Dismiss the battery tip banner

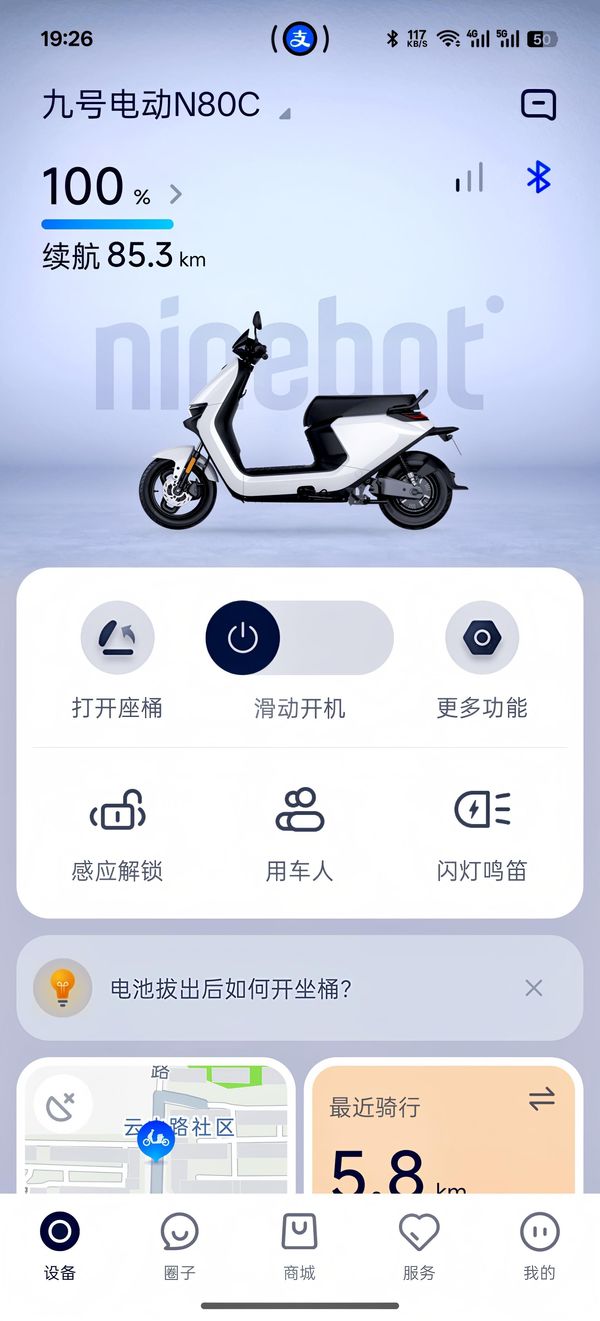pos(534,989)
